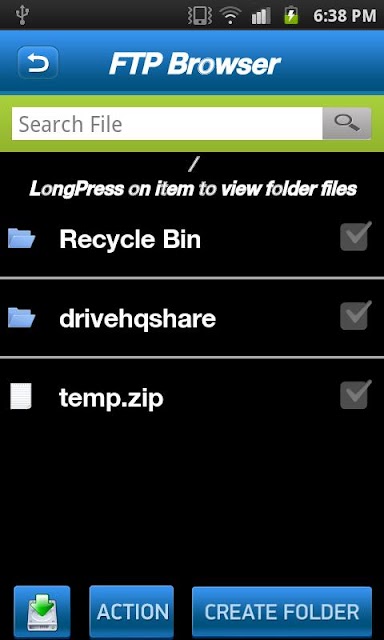Screen dimensions: 384x640
Task: Select the temp.zip file
Action: pyautogui.click(x=192, y=398)
